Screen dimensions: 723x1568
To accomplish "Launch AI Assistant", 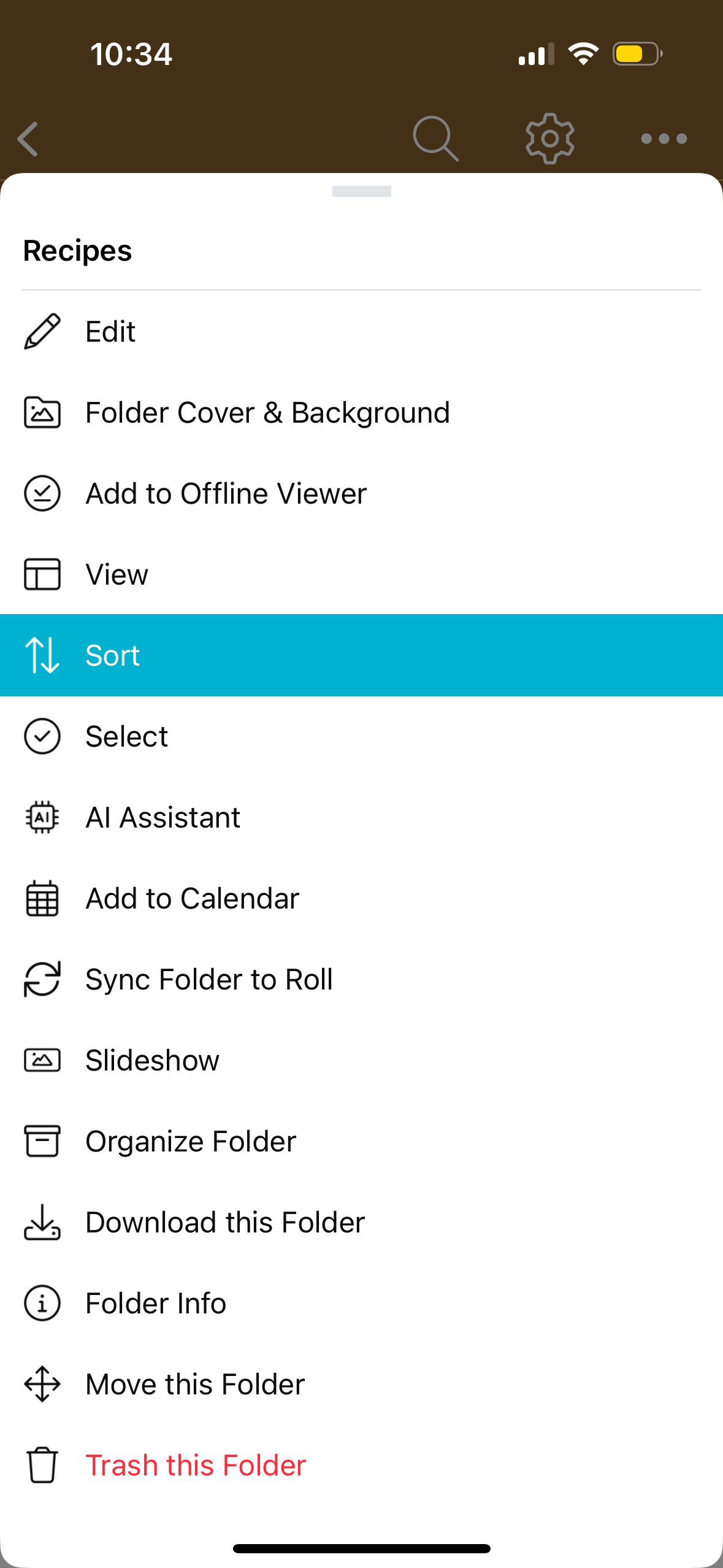I will point(361,817).
